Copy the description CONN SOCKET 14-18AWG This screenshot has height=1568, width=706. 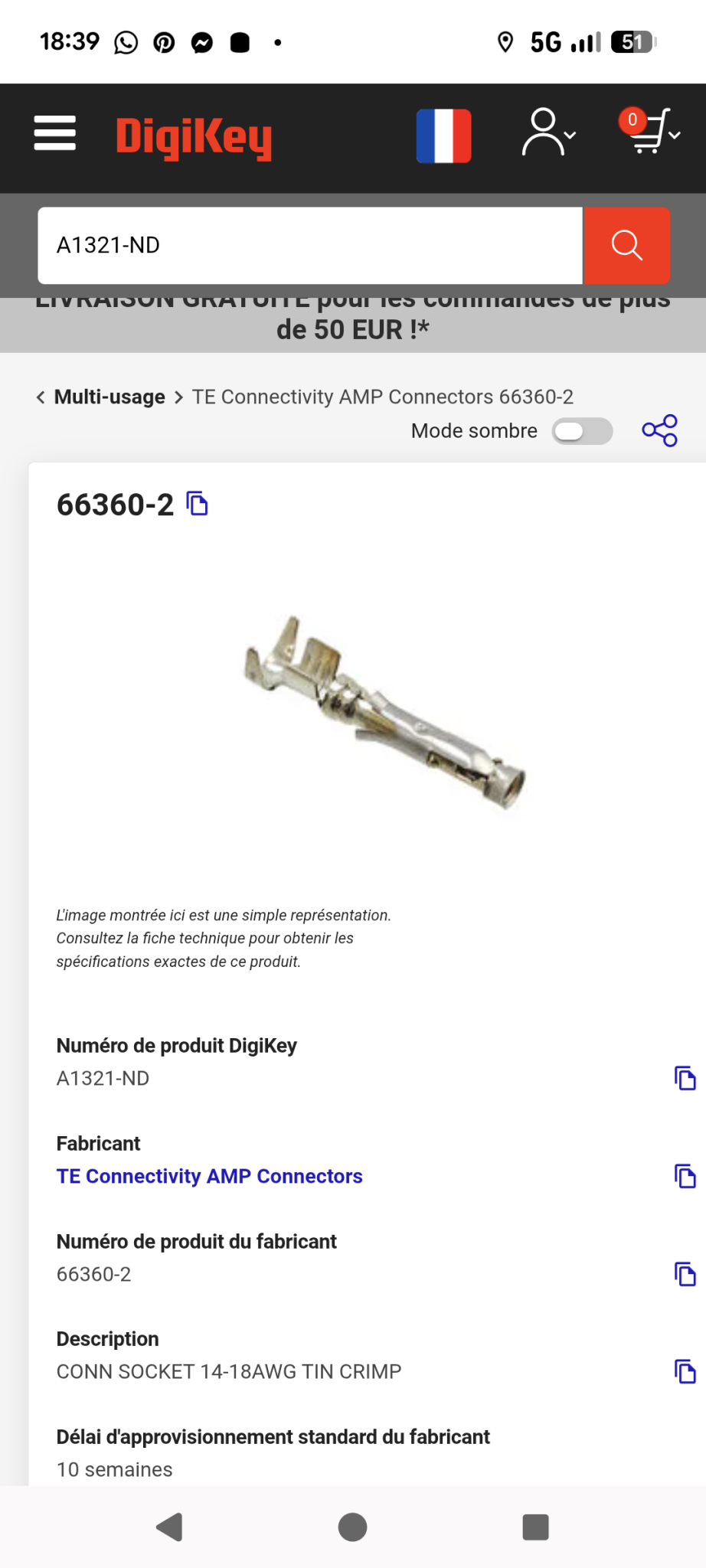click(x=685, y=1371)
